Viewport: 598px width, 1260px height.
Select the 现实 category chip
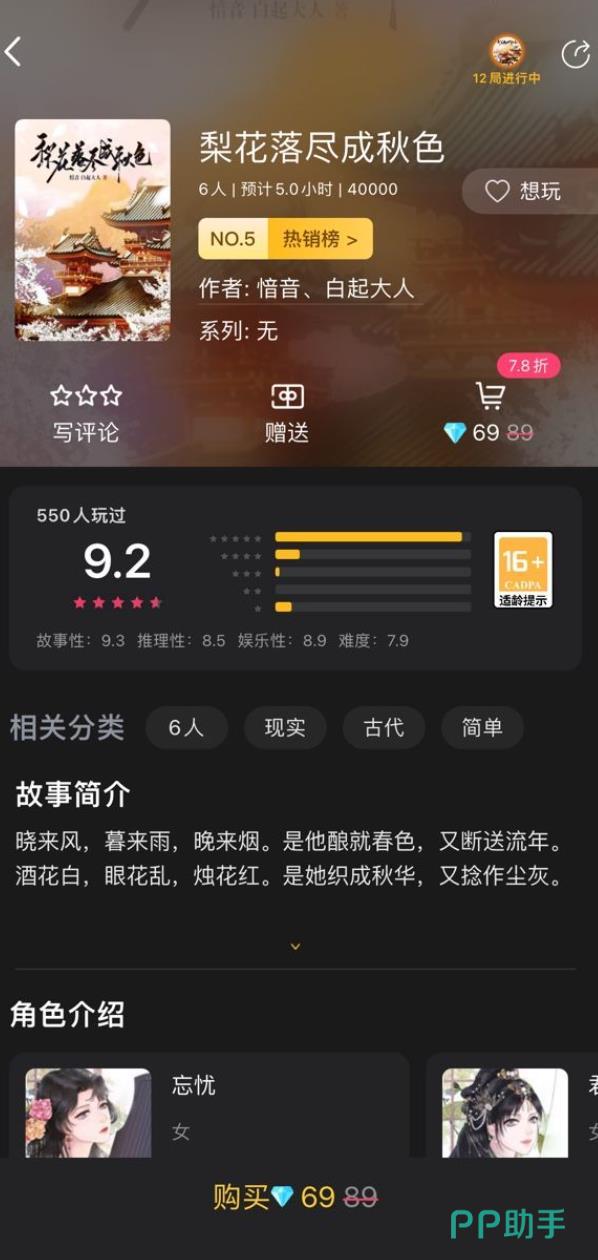(x=285, y=727)
